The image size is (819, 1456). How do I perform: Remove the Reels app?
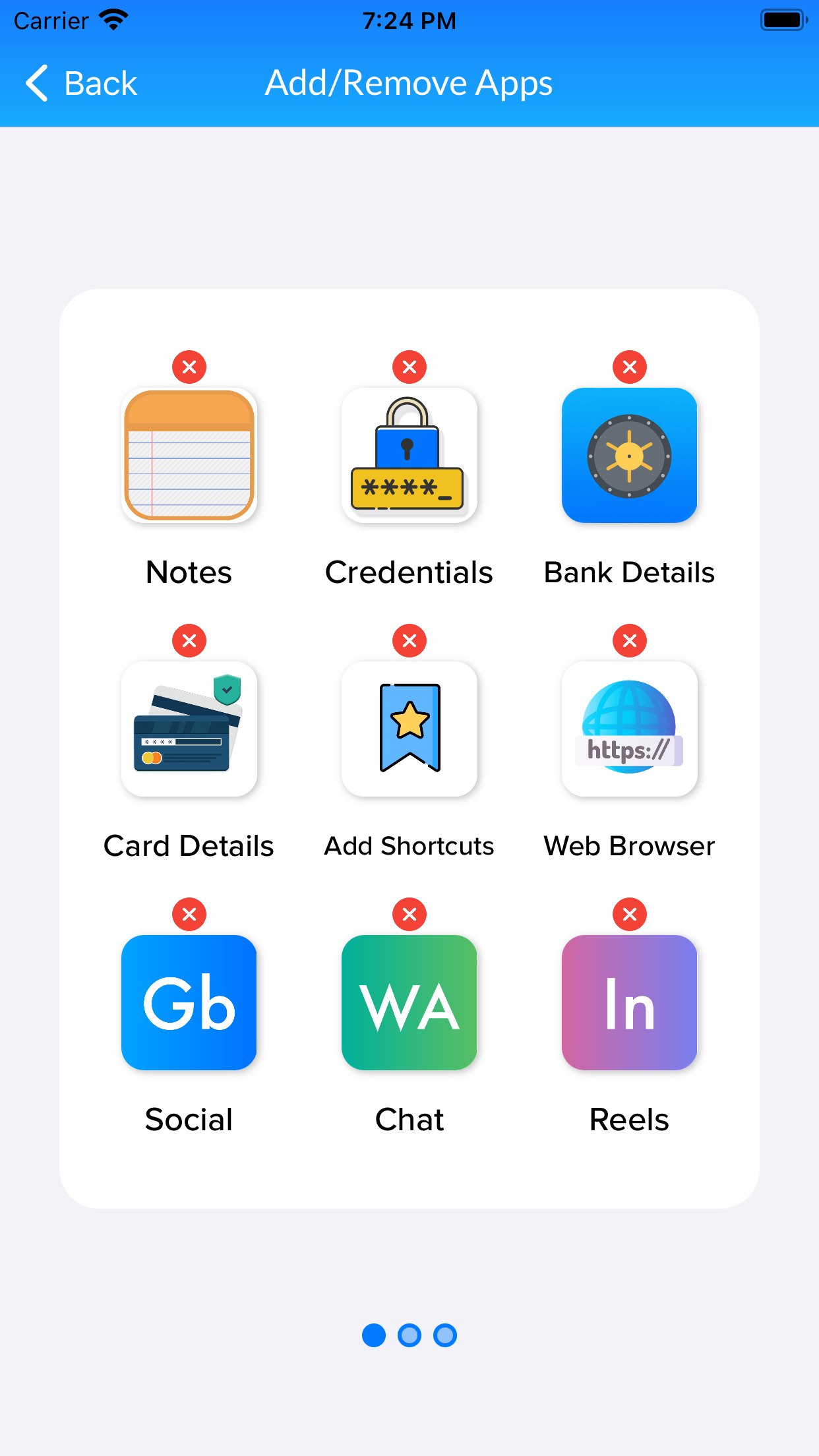[x=629, y=914]
